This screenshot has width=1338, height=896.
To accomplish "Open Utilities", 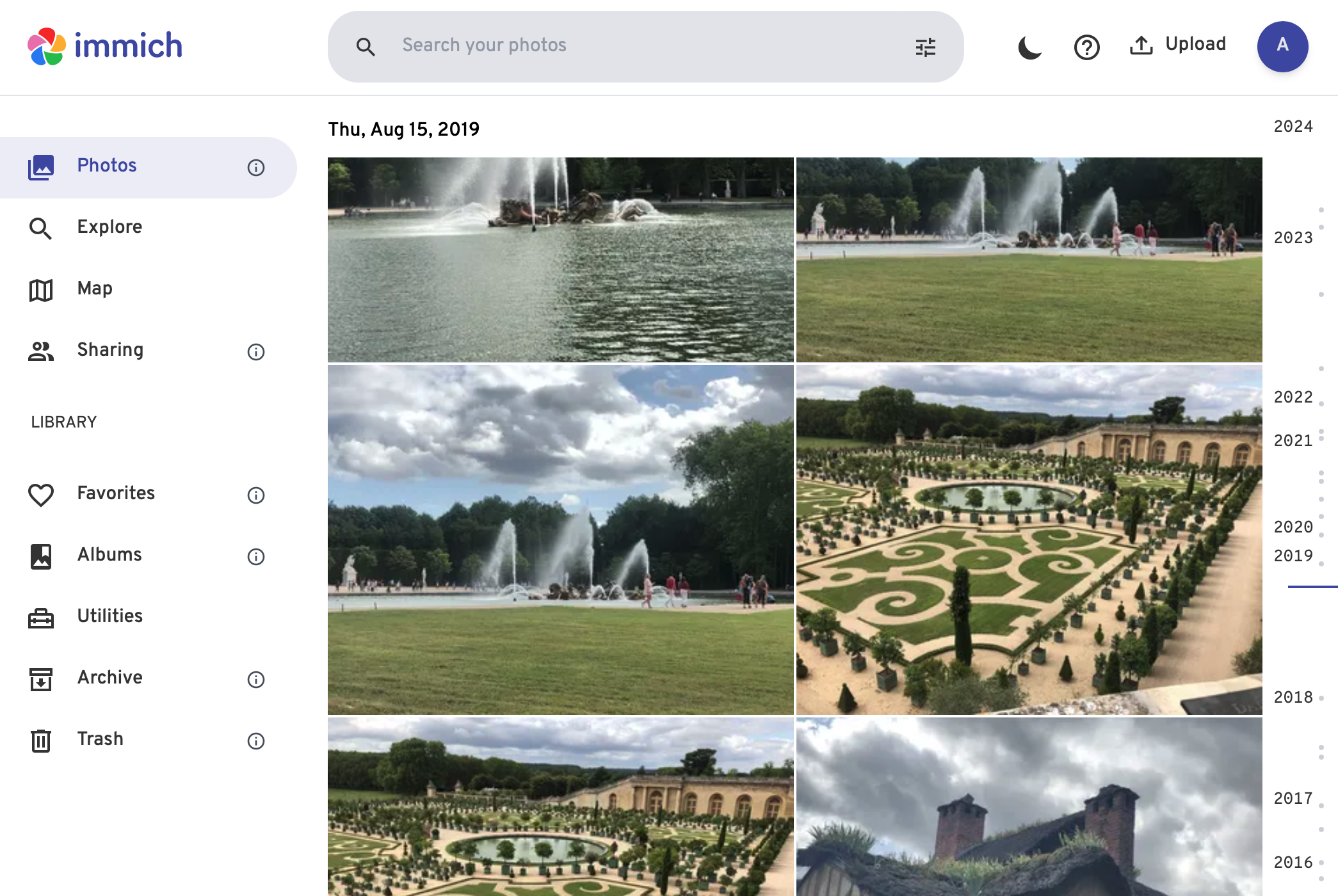I will (x=110, y=616).
